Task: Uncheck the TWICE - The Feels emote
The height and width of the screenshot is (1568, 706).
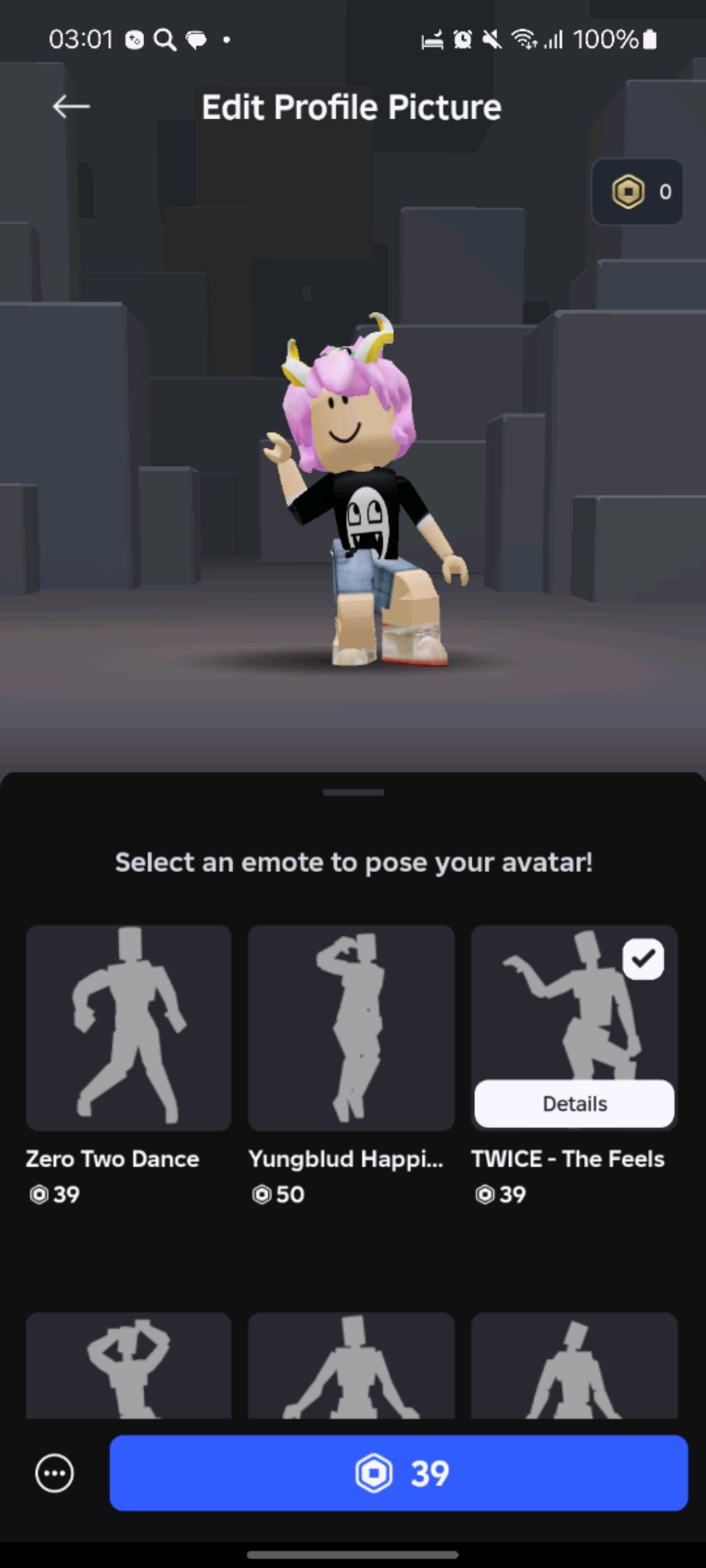Action: [x=643, y=959]
